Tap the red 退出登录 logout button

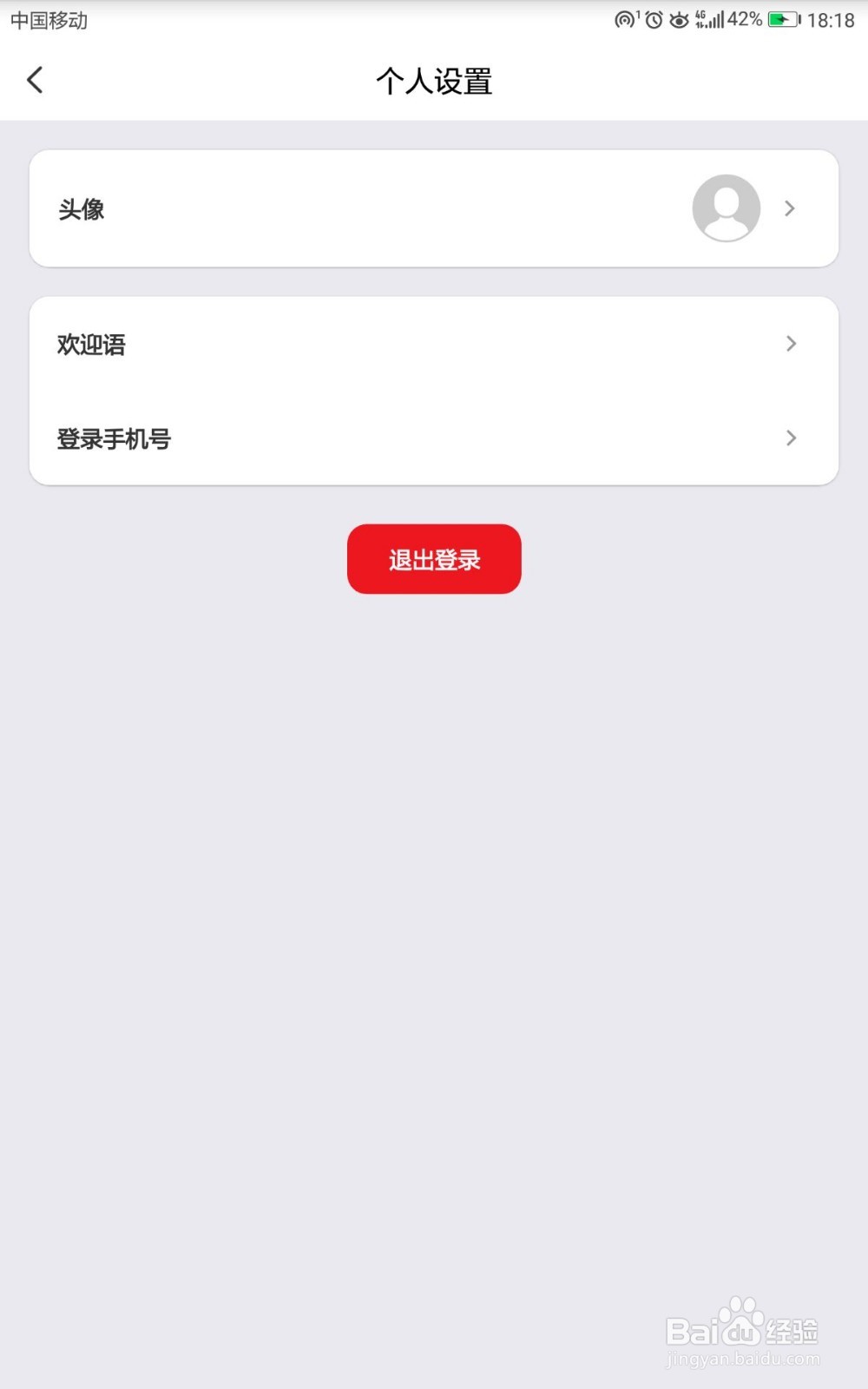pos(434,559)
